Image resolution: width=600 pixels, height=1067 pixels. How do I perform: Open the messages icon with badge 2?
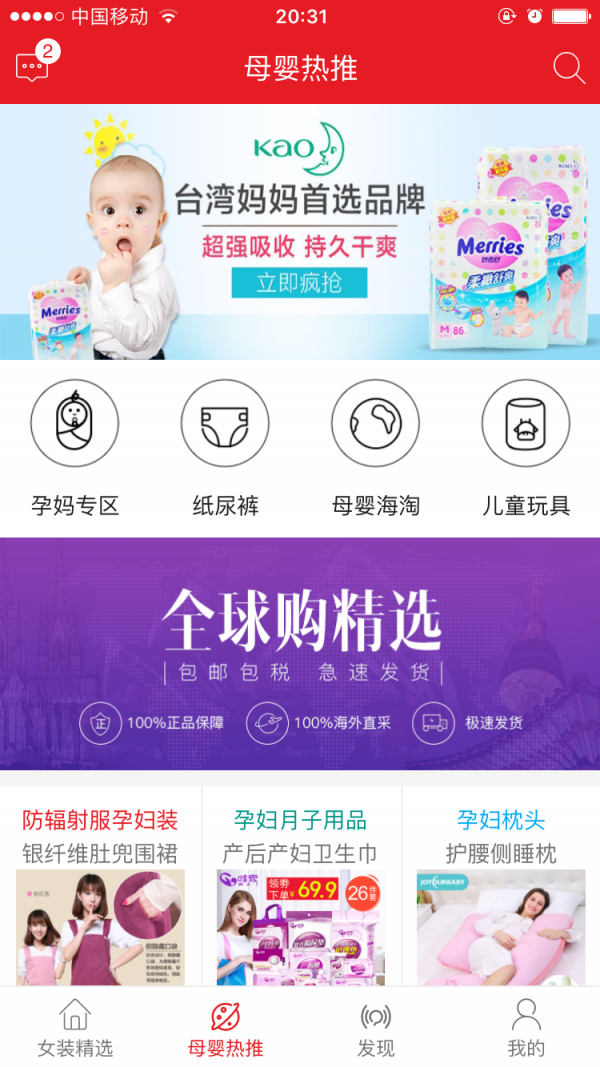[x=35, y=63]
